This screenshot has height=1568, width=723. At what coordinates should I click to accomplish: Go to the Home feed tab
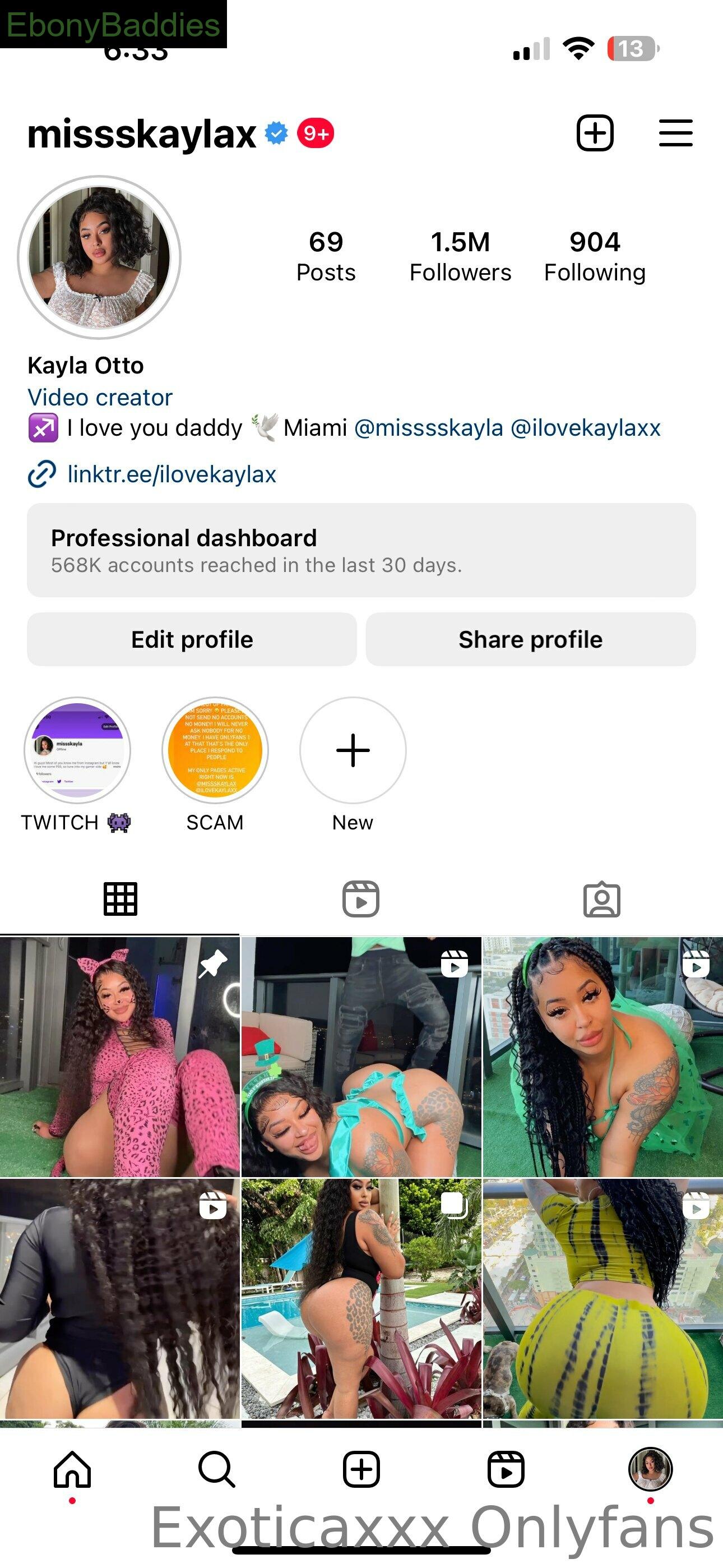pos(72,1469)
